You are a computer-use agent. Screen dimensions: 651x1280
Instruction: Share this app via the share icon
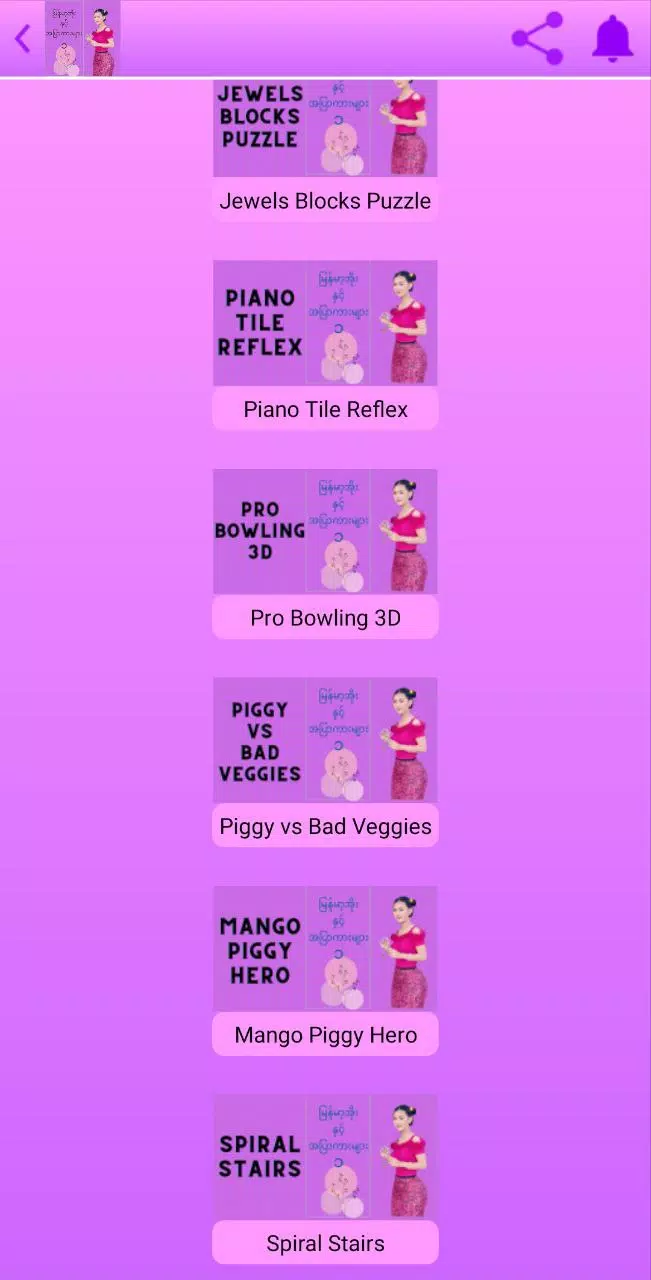(x=537, y=39)
